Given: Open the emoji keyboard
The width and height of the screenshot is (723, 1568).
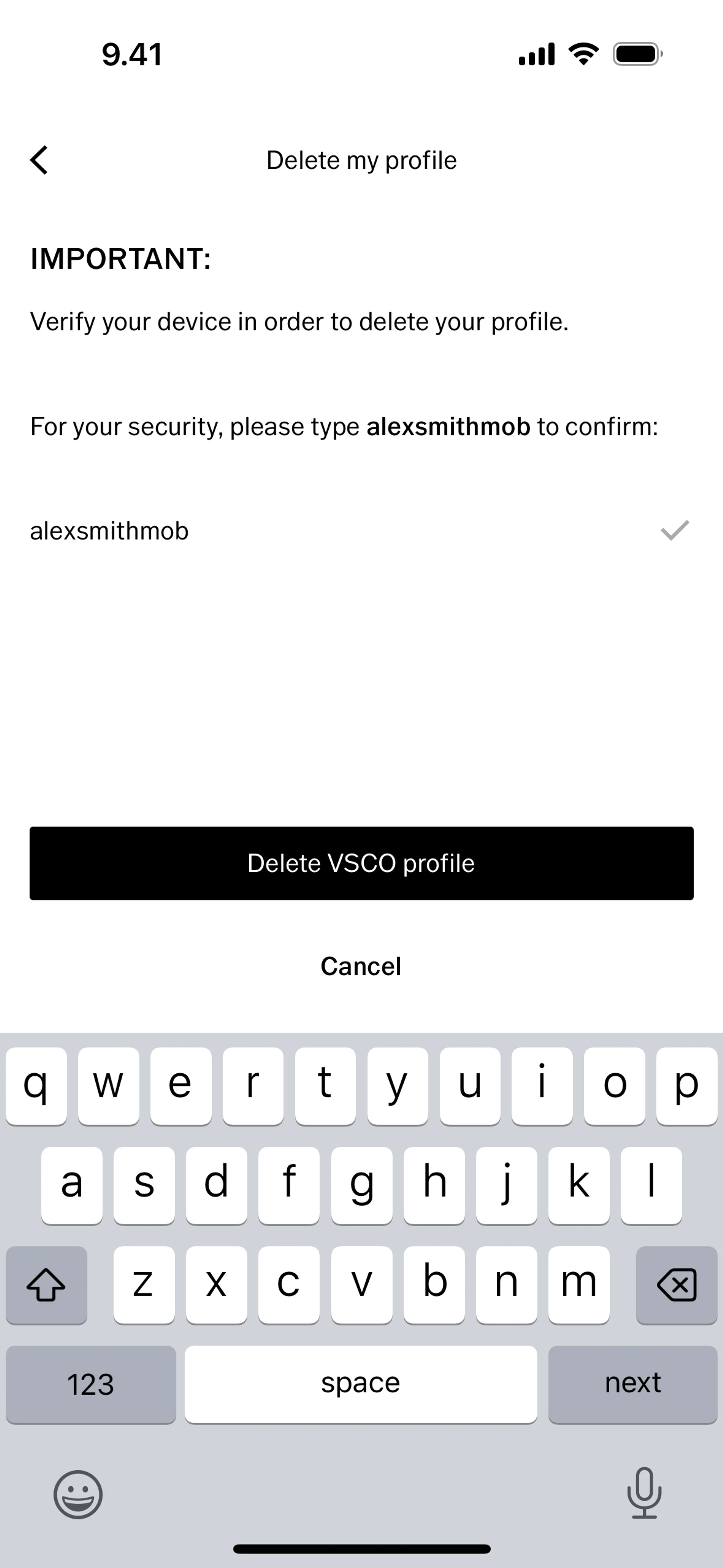Looking at the screenshot, I should click(x=78, y=1494).
